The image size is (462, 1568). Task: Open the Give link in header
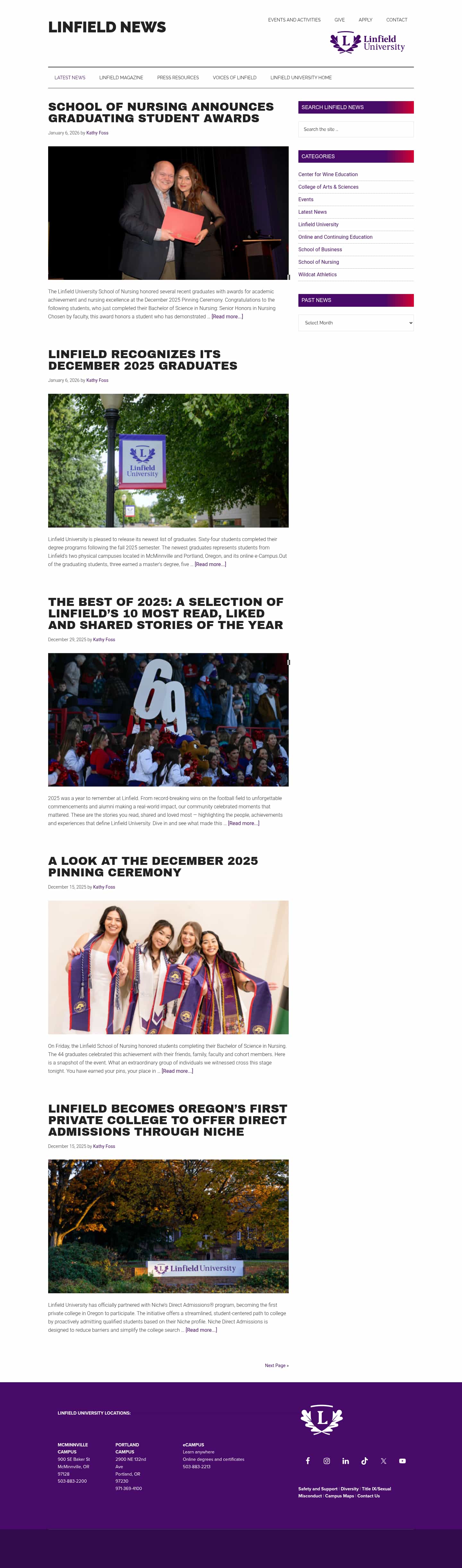(x=339, y=20)
